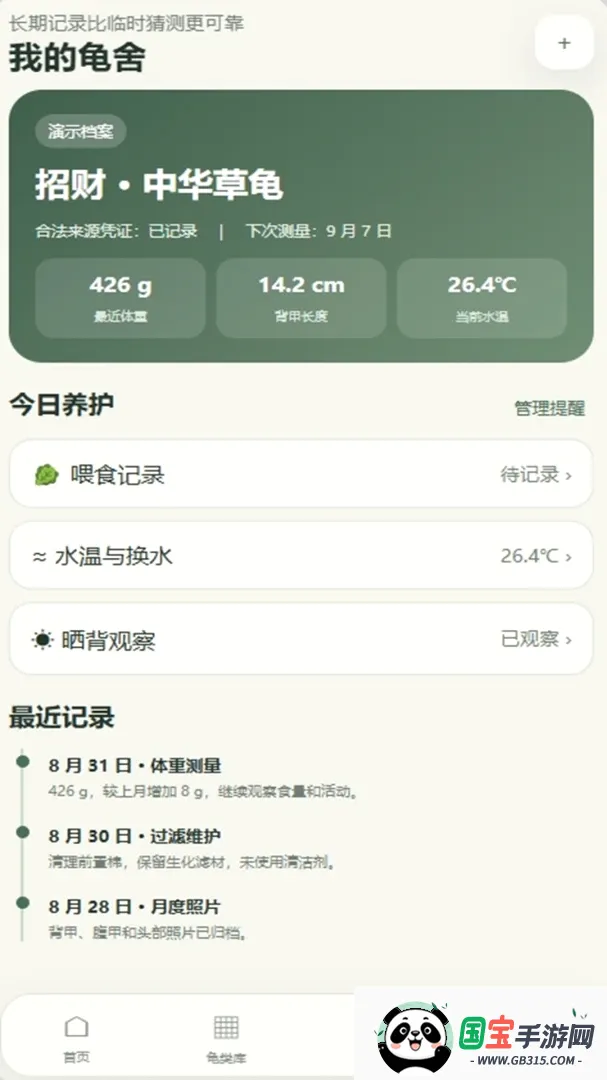Switch to the 首页 tab
This screenshot has width=607, height=1080.
pyautogui.click(x=76, y=1039)
